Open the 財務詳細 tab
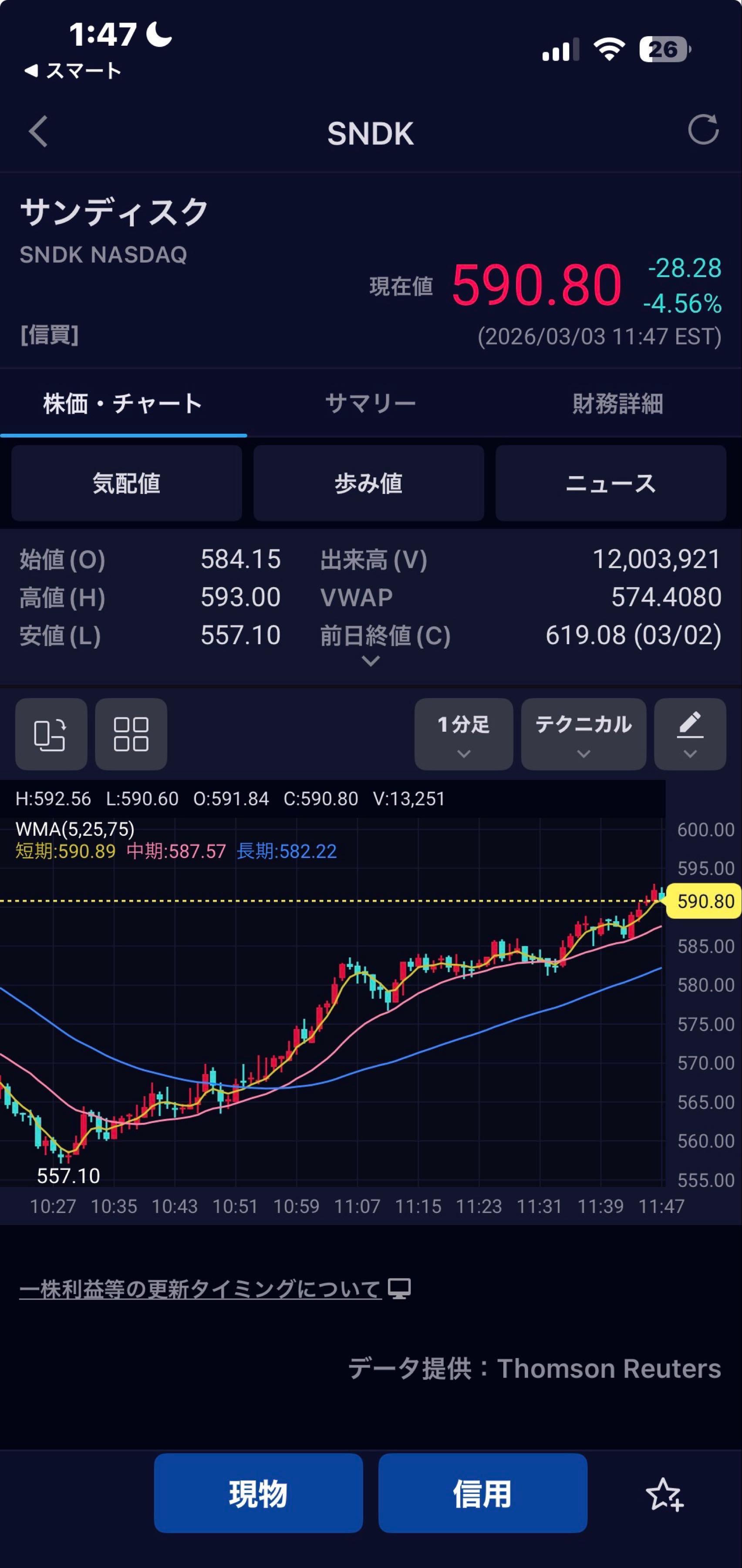The height and width of the screenshot is (1568, 742). [617, 404]
